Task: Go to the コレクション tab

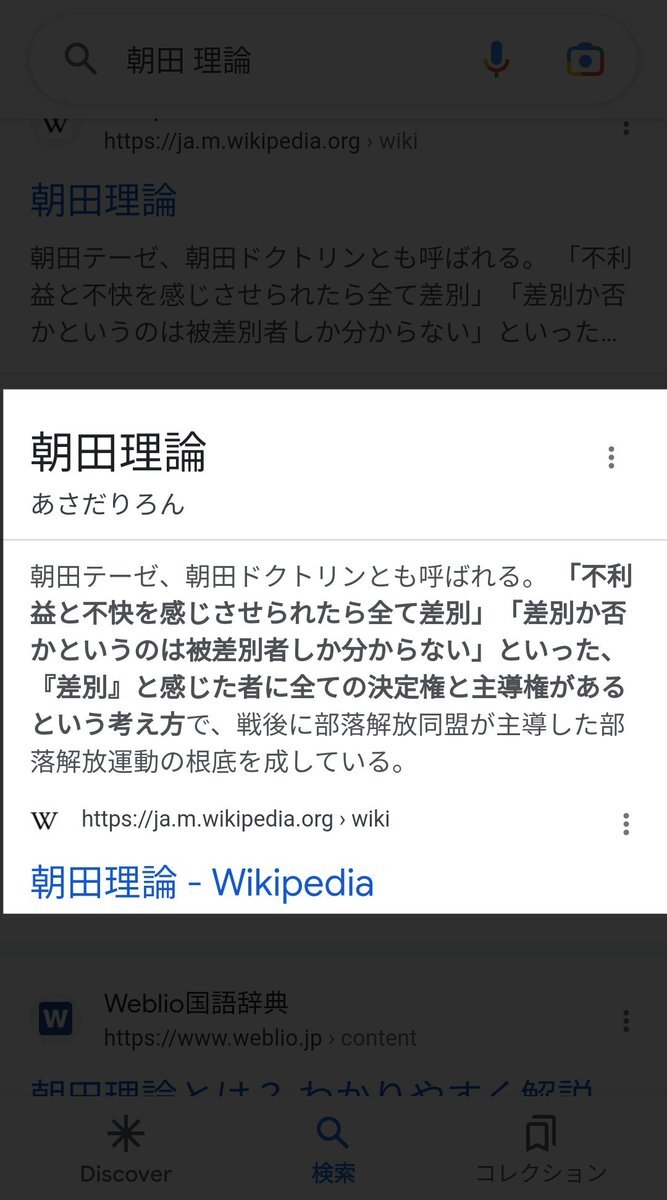Action: (541, 1150)
